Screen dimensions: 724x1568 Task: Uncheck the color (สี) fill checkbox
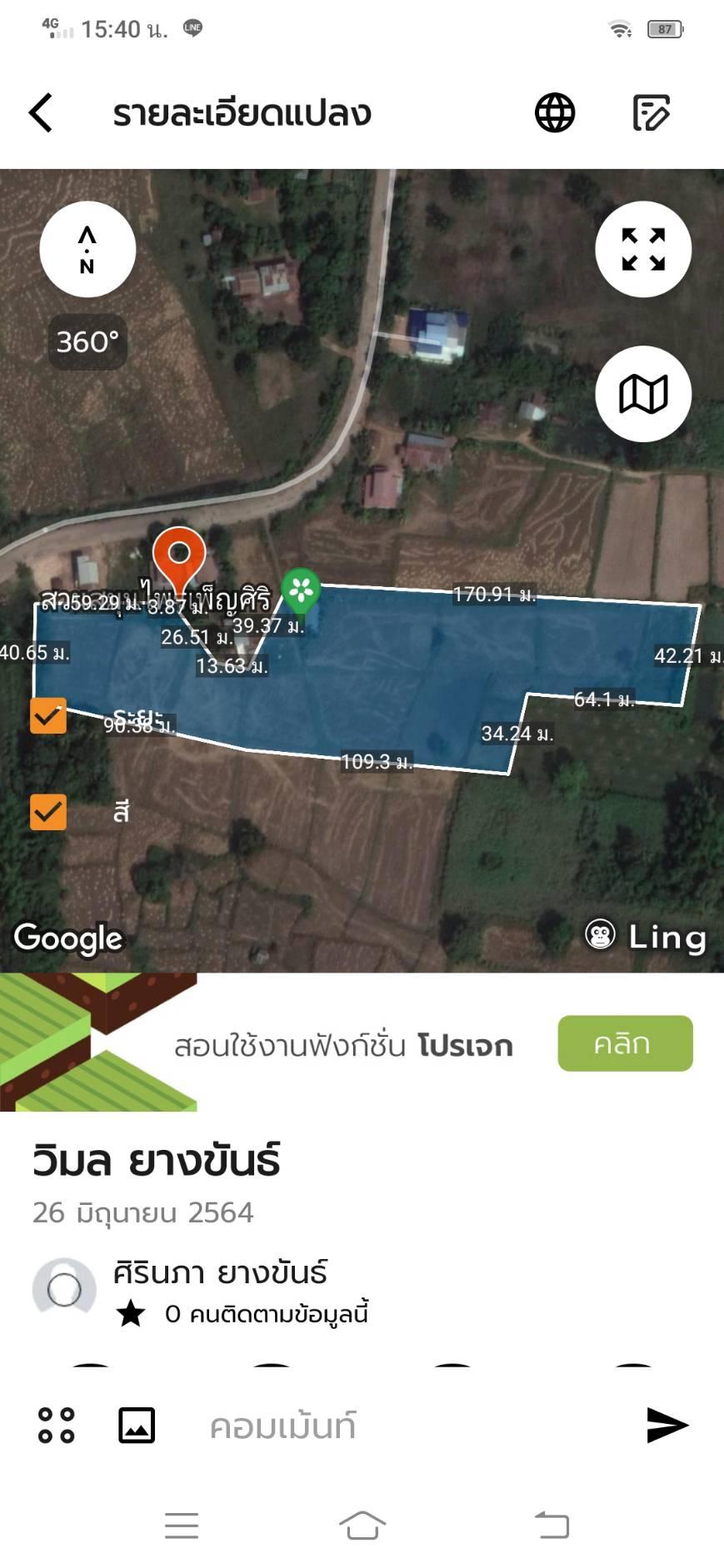pos(48,812)
